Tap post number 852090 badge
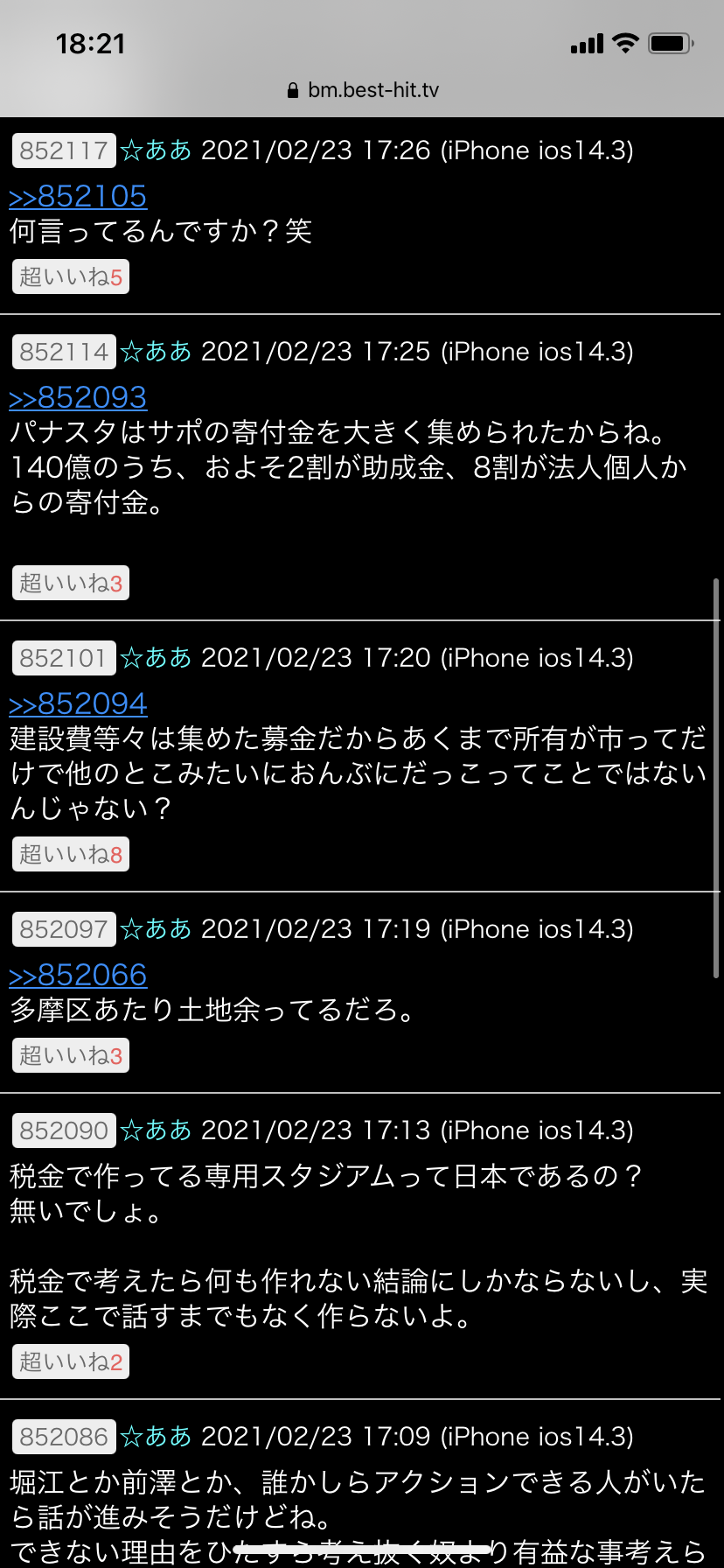 coord(64,1130)
